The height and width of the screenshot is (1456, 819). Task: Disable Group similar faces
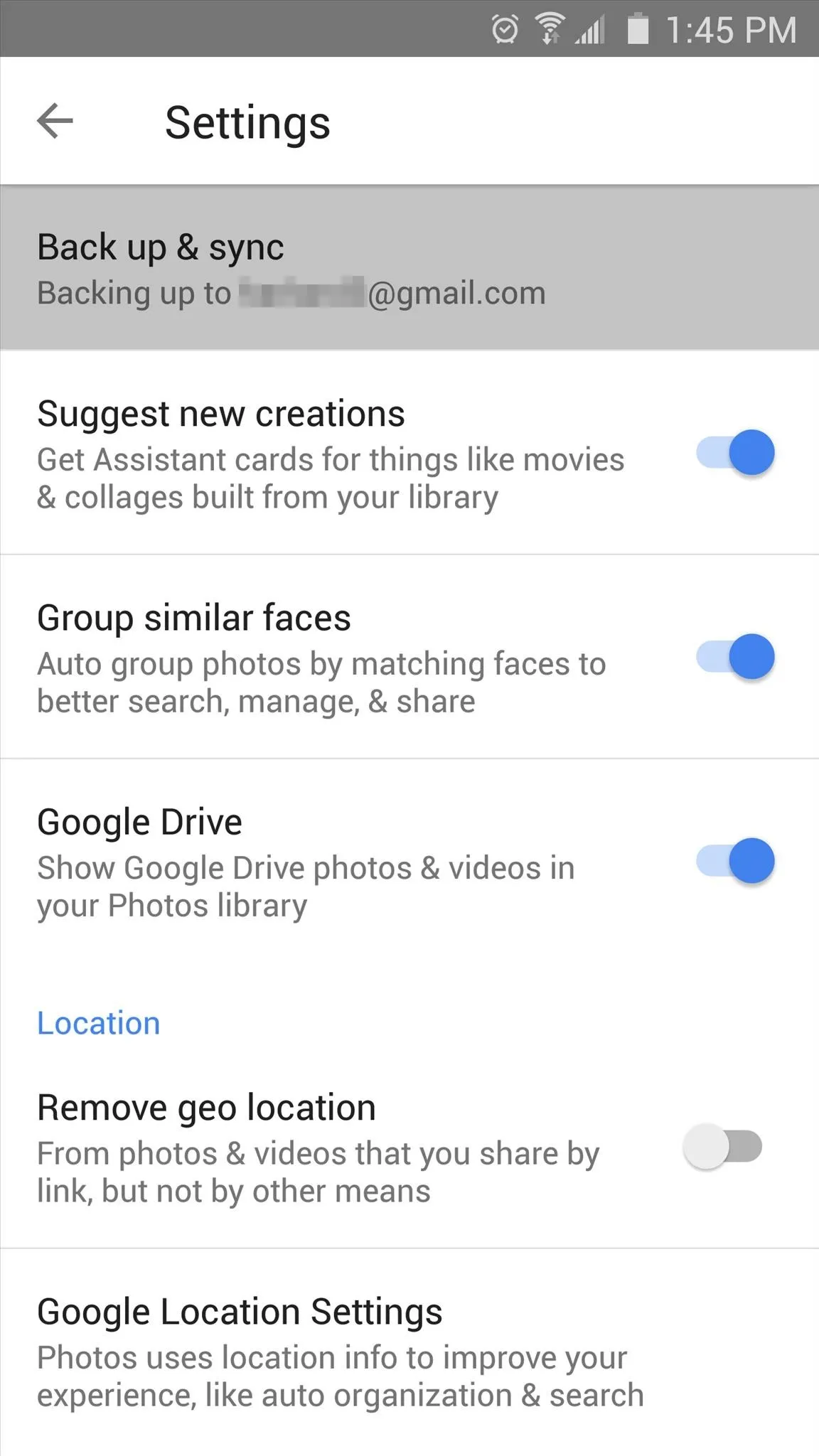point(735,657)
